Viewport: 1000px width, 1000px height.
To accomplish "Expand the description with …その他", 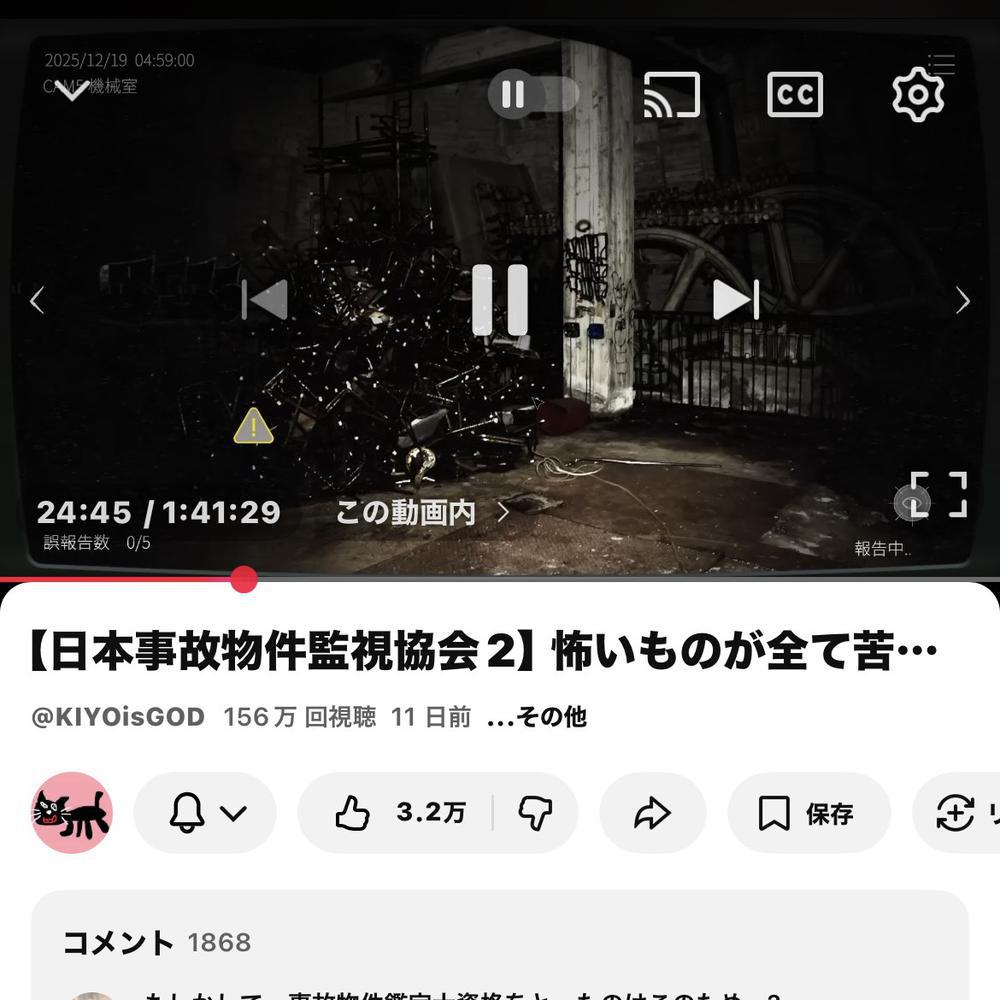I will pos(536,717).
